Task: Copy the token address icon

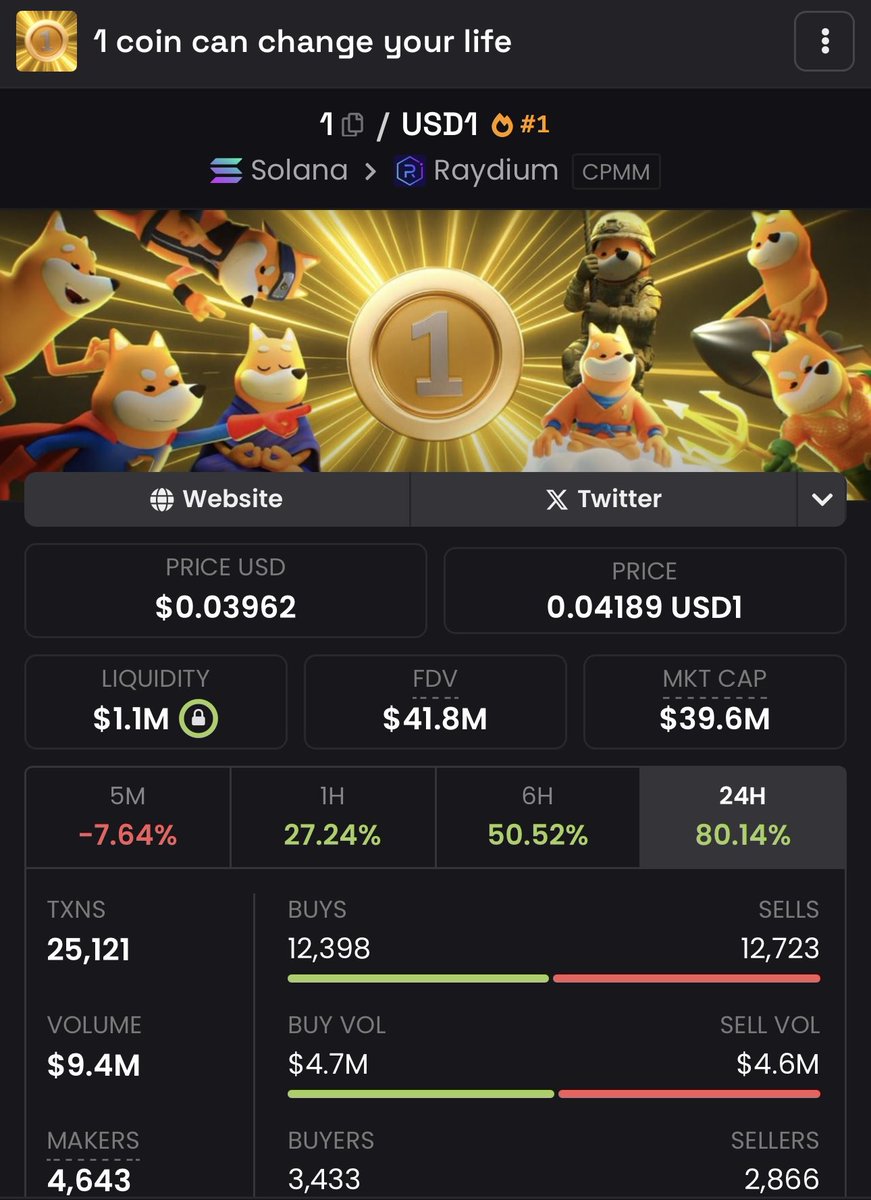Action: pyautogui.click(x=352, y=125)
